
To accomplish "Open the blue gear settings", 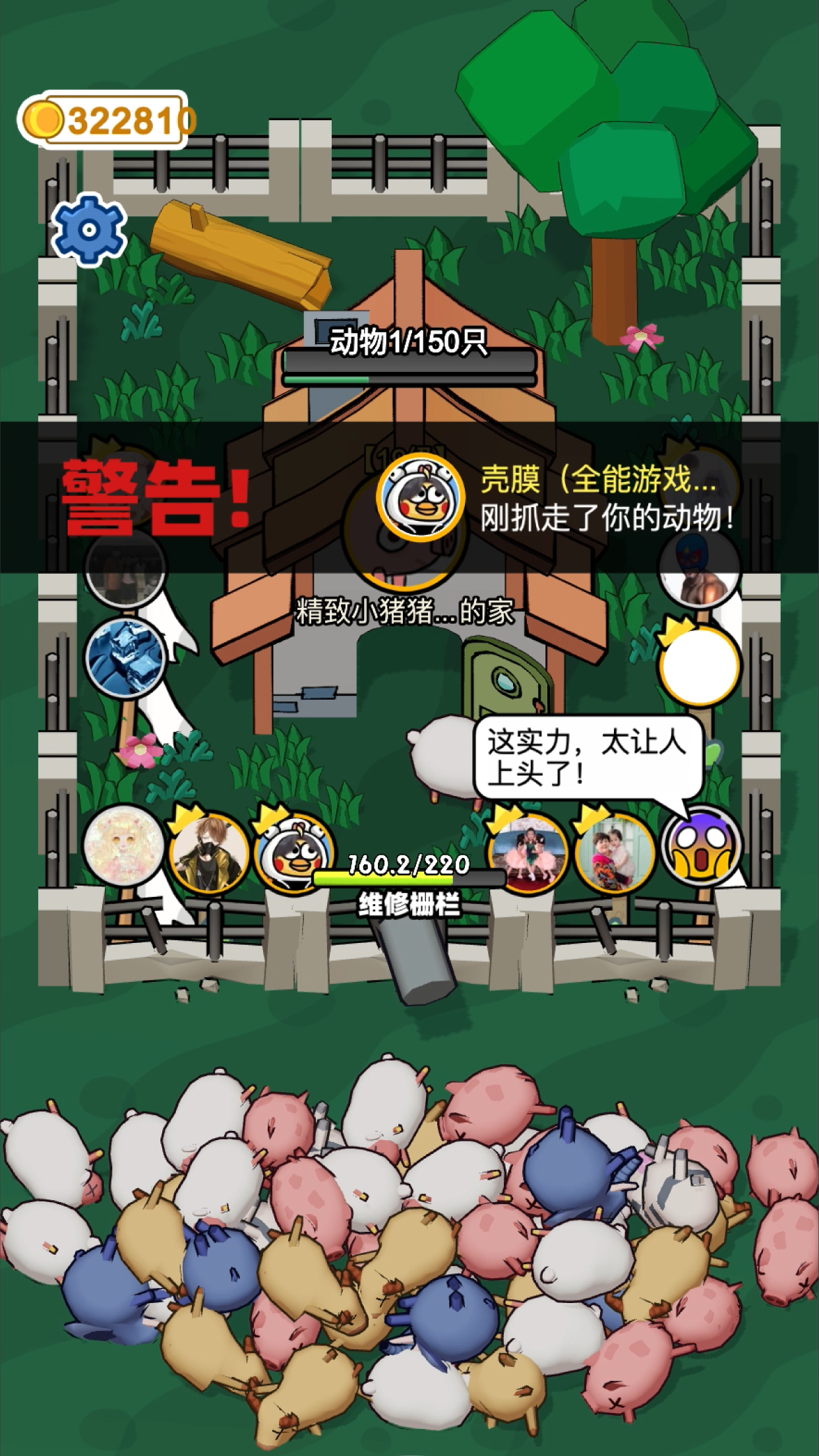I will point(88,229).
